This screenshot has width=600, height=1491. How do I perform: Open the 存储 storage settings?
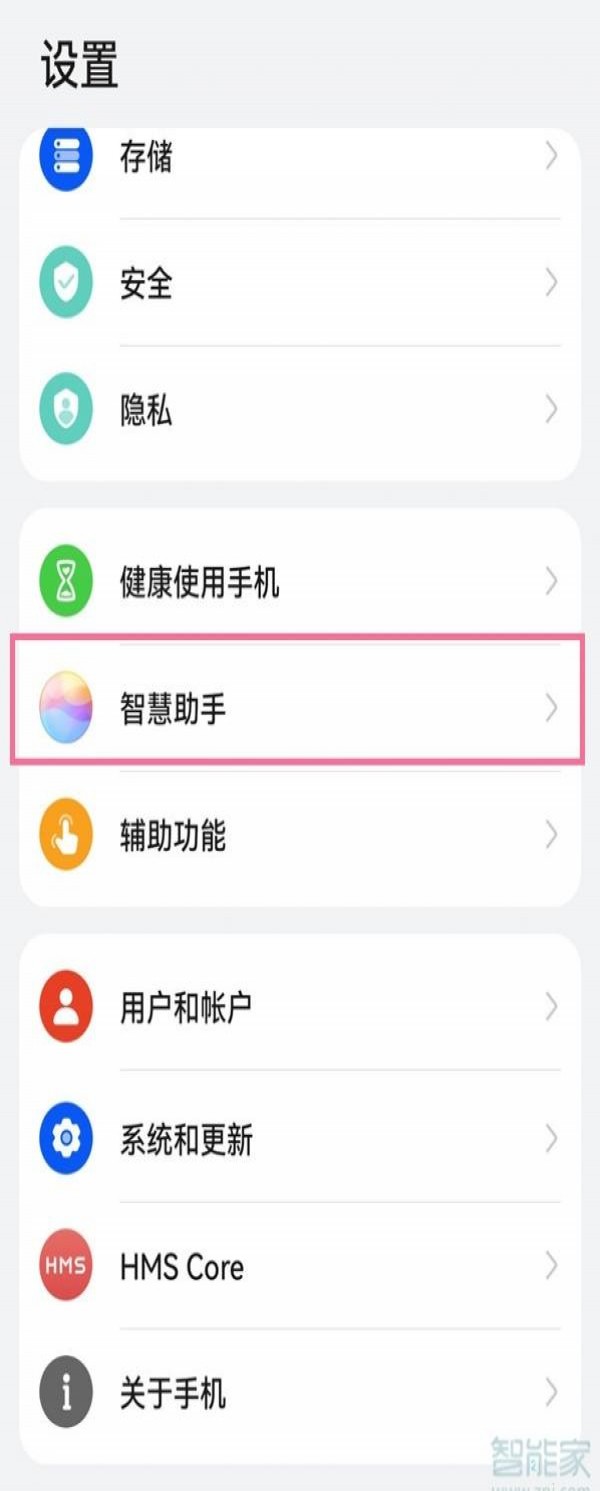pos(300,158)
